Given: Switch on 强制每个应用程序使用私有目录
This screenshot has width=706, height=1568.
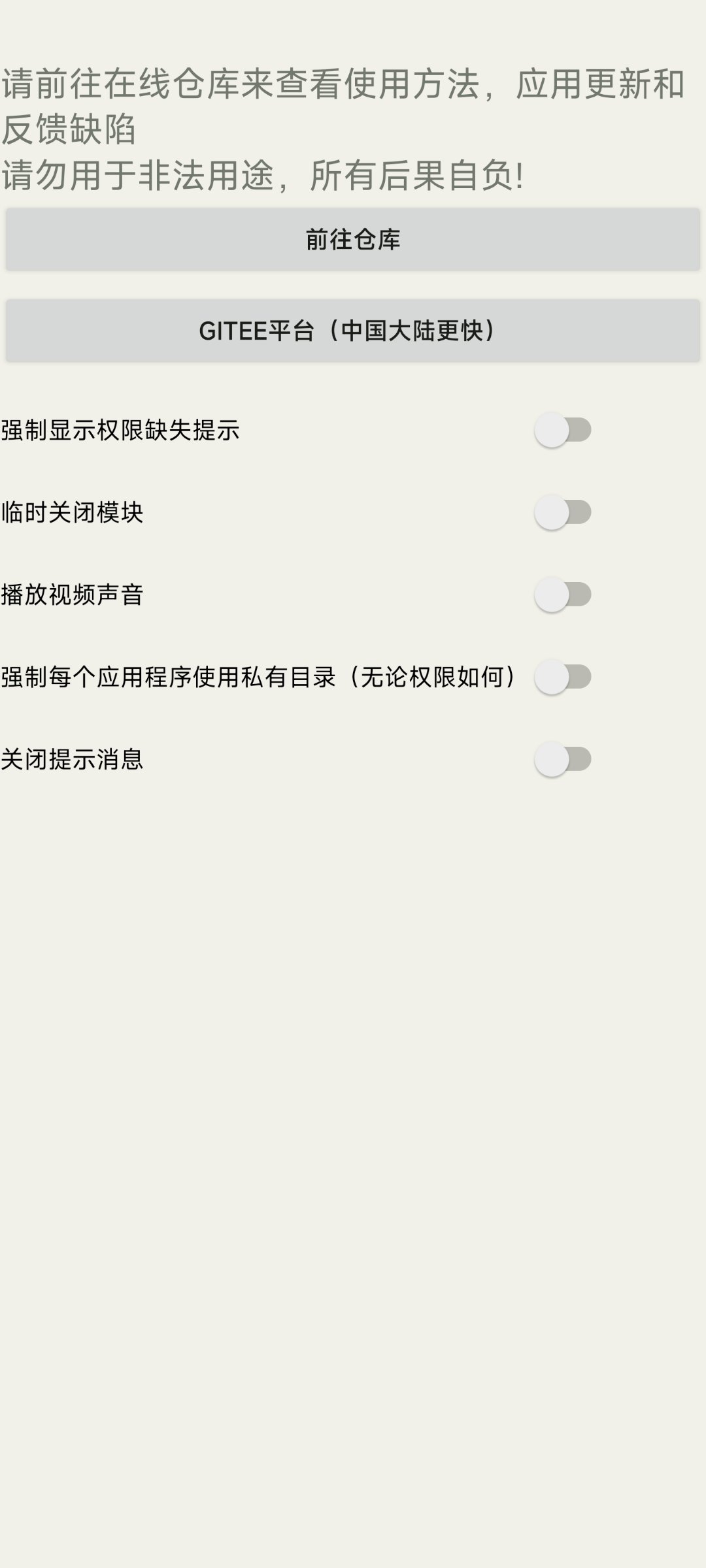Looking at the screenshot, I should click(563, 677).
